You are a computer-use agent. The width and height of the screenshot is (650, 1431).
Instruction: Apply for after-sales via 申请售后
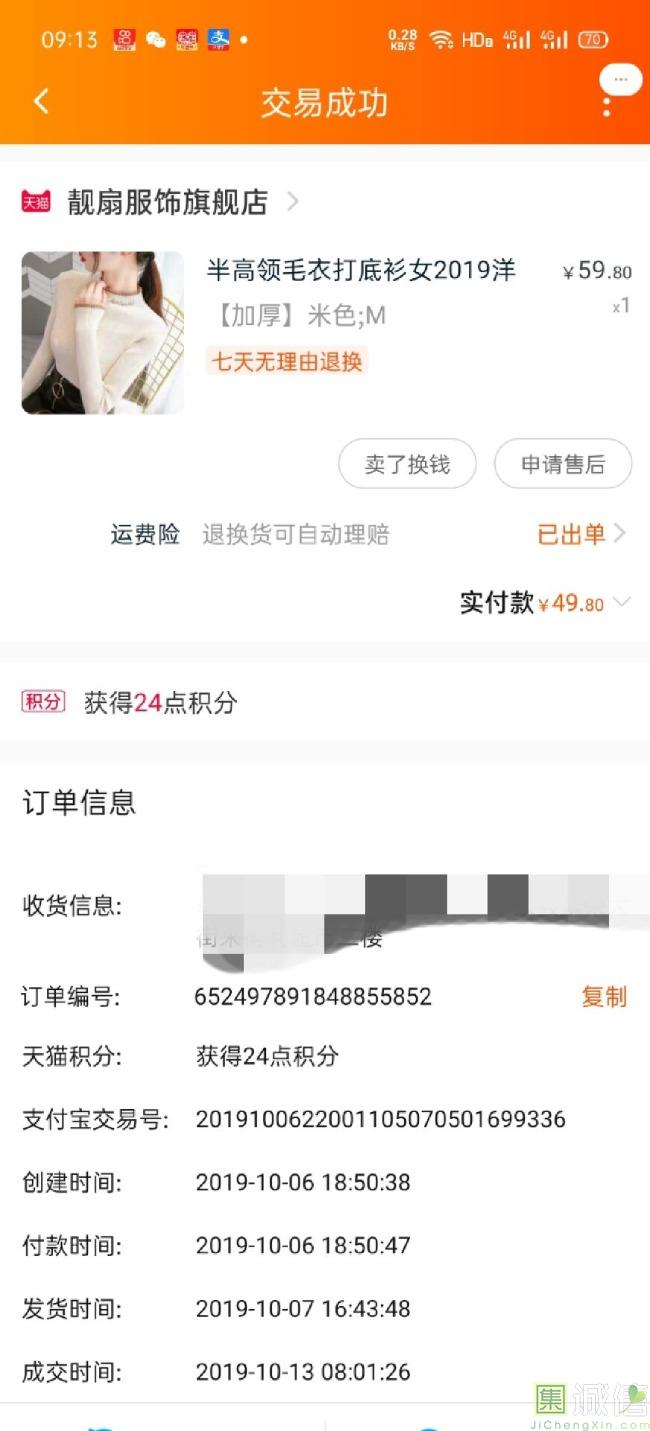563,464
